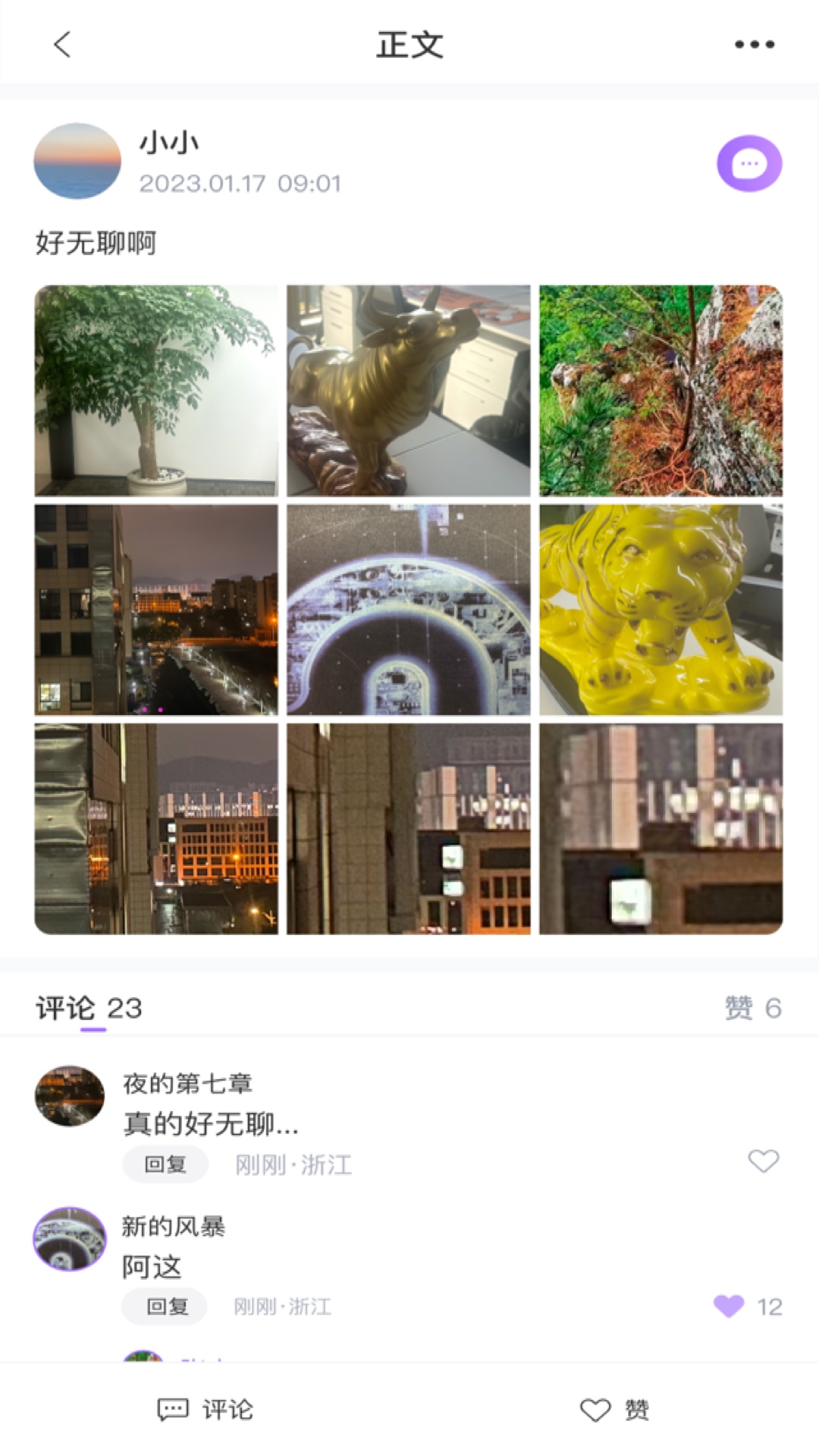819x1456 pixels.
Task: Start a chat with 小小 via purple bubble
Action: [749, 163]
